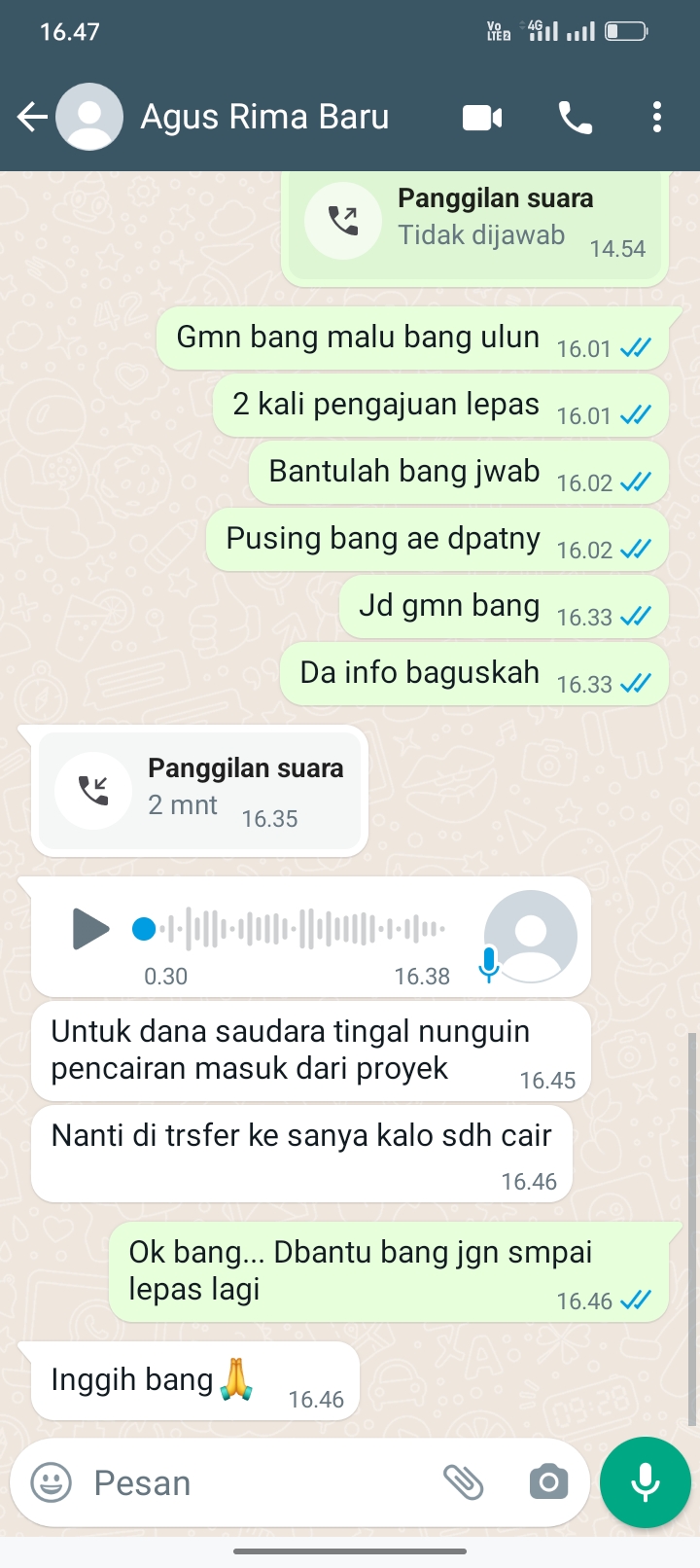Call back from the unanswered 14.54 call
The width and height of the screenshot is (700, 1568).
[344, 221]
